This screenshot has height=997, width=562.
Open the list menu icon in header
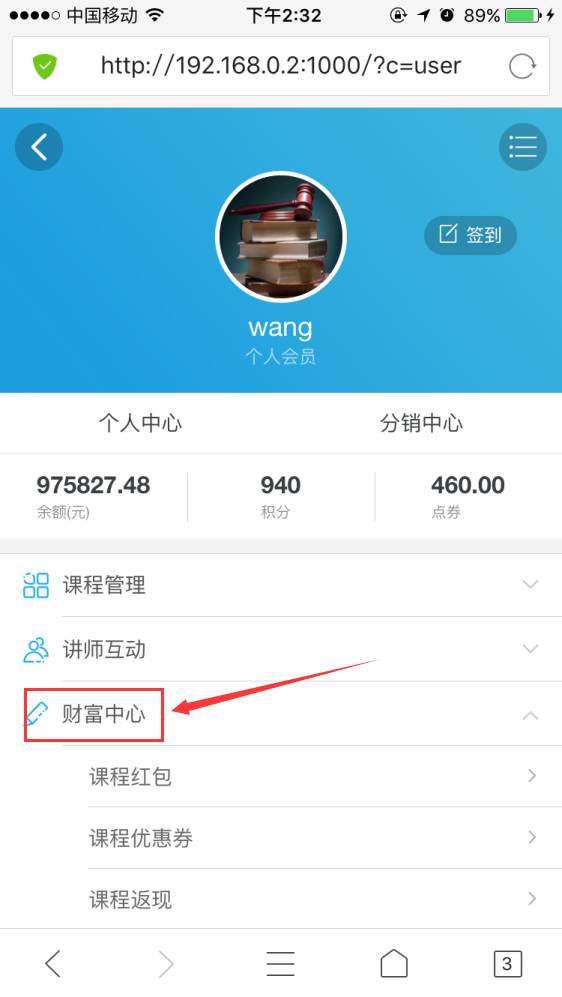pyautogui.click(x=523, y=147)
